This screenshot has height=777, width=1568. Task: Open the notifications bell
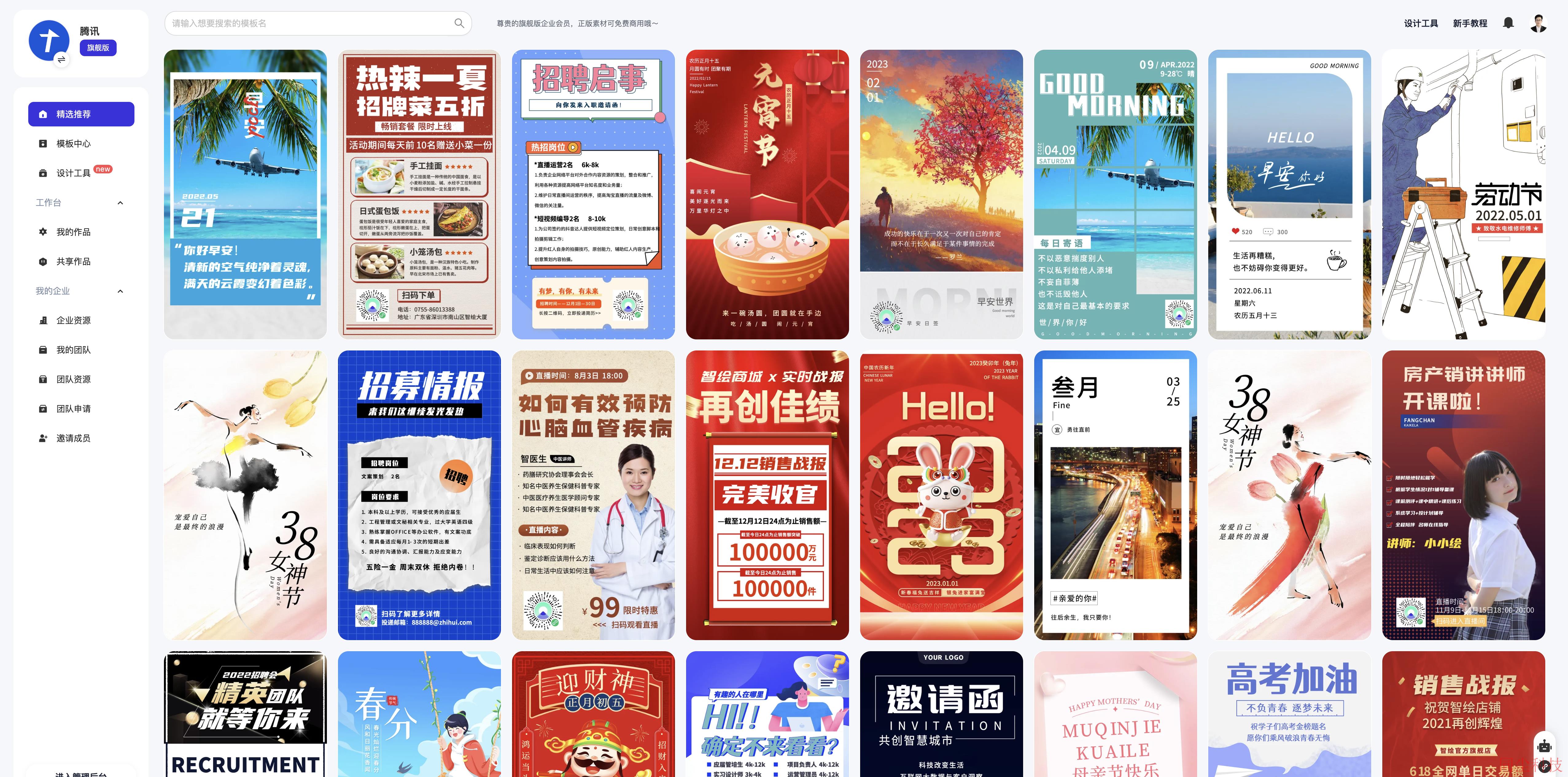tap(1508, 23)
